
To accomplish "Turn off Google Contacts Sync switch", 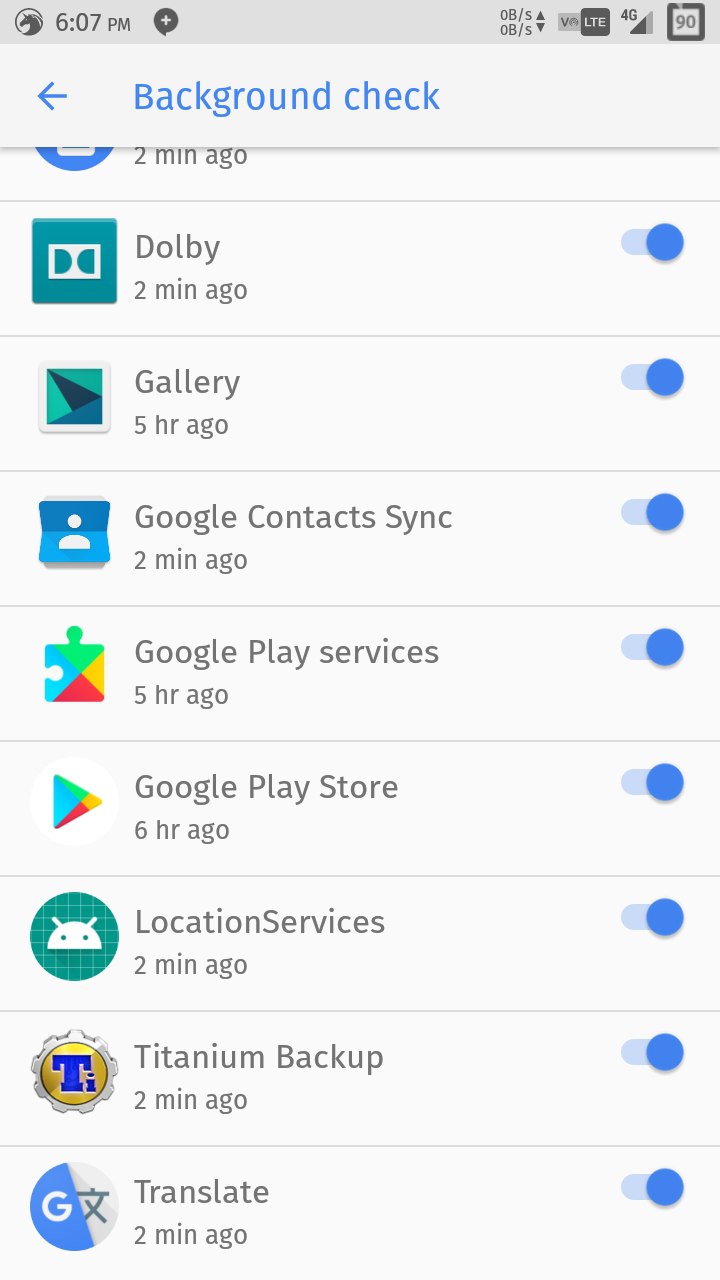I will [x=652, y=513].
